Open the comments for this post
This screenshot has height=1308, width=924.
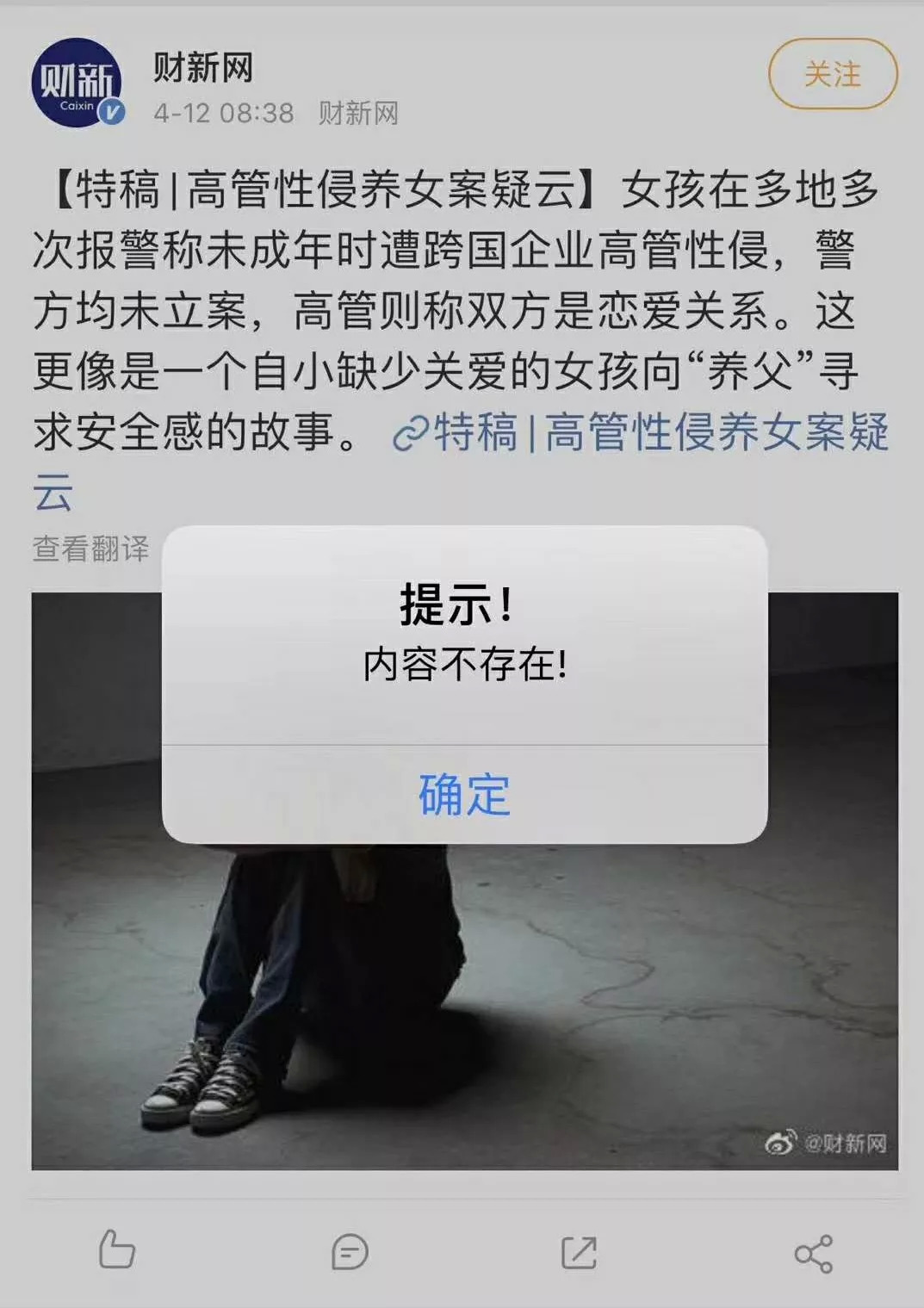point(350,1251)
